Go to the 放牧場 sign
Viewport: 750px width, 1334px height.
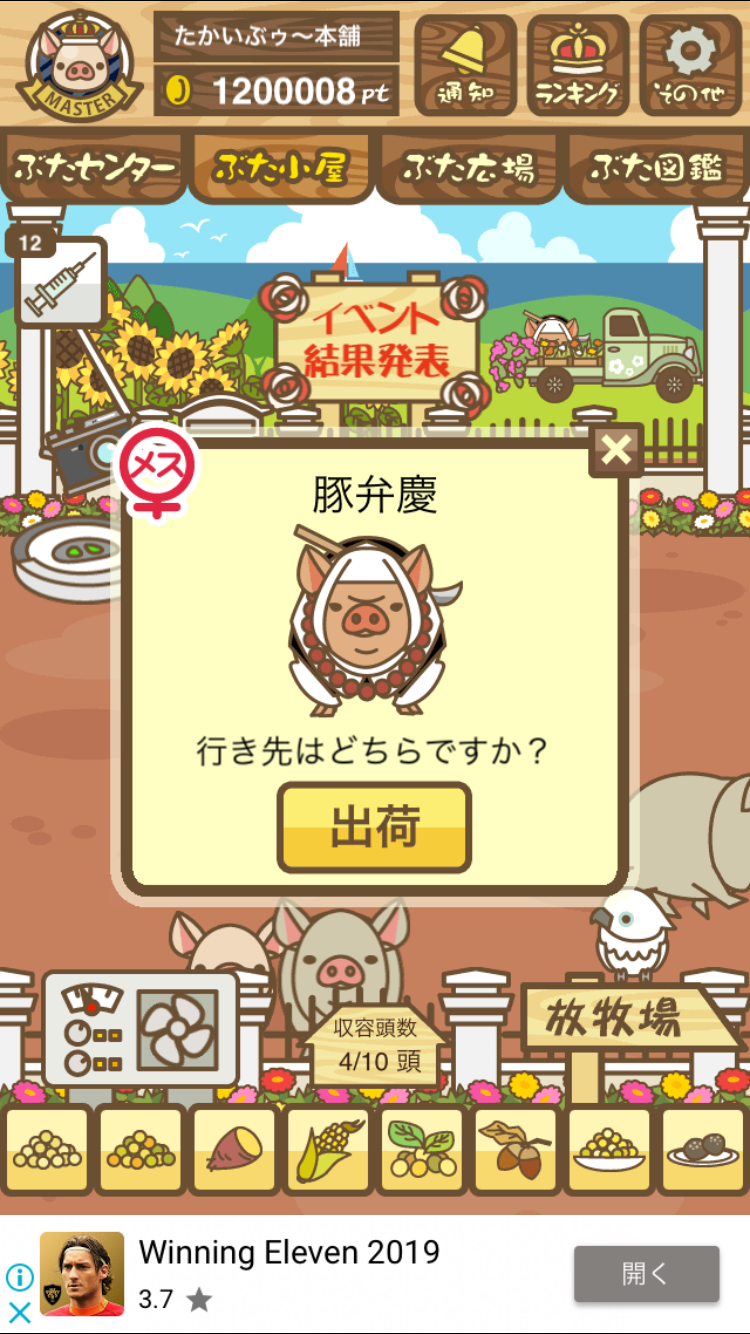coord(618,1019)
